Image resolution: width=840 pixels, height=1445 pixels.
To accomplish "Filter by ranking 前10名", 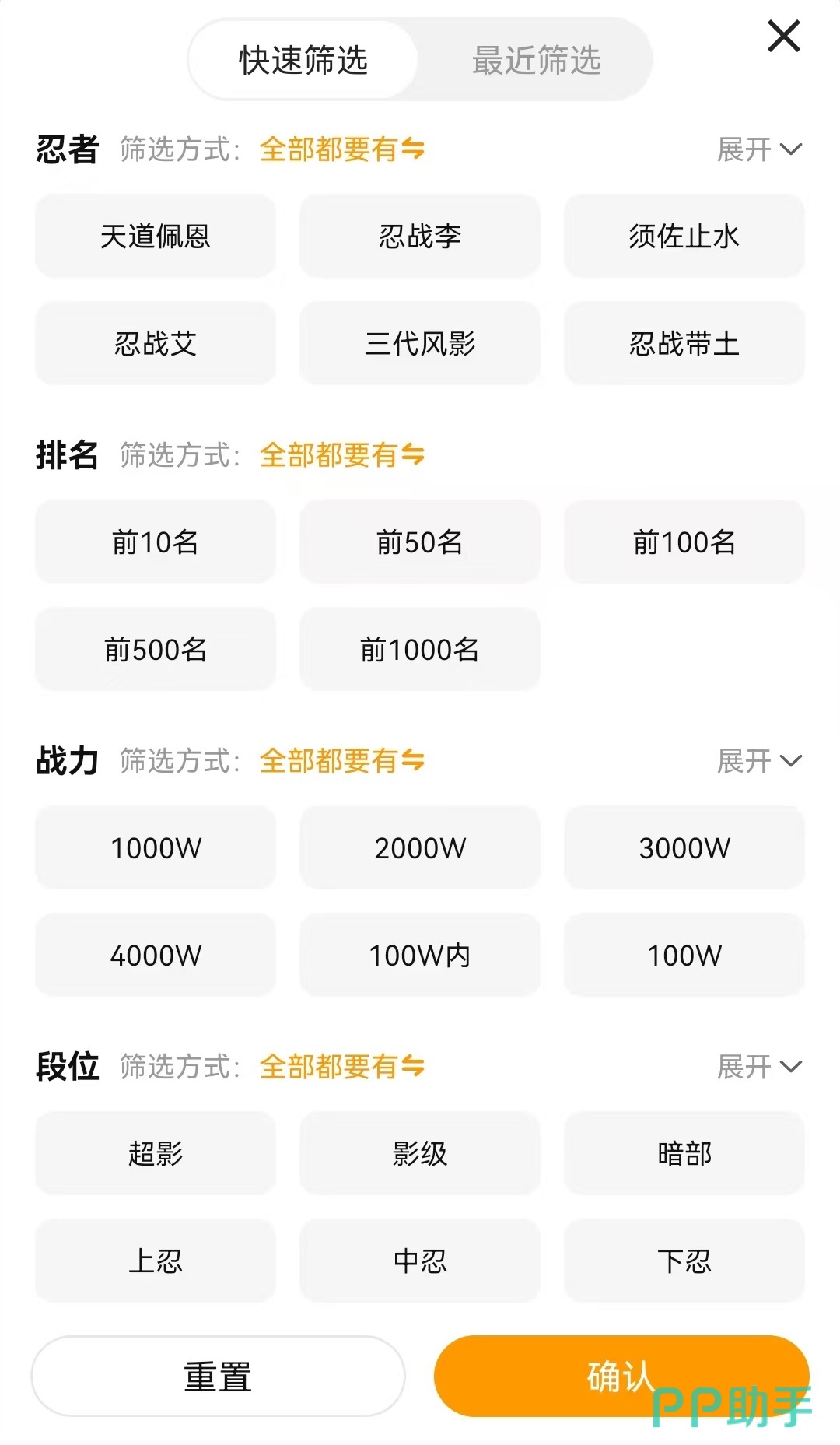I will [156, 542].
